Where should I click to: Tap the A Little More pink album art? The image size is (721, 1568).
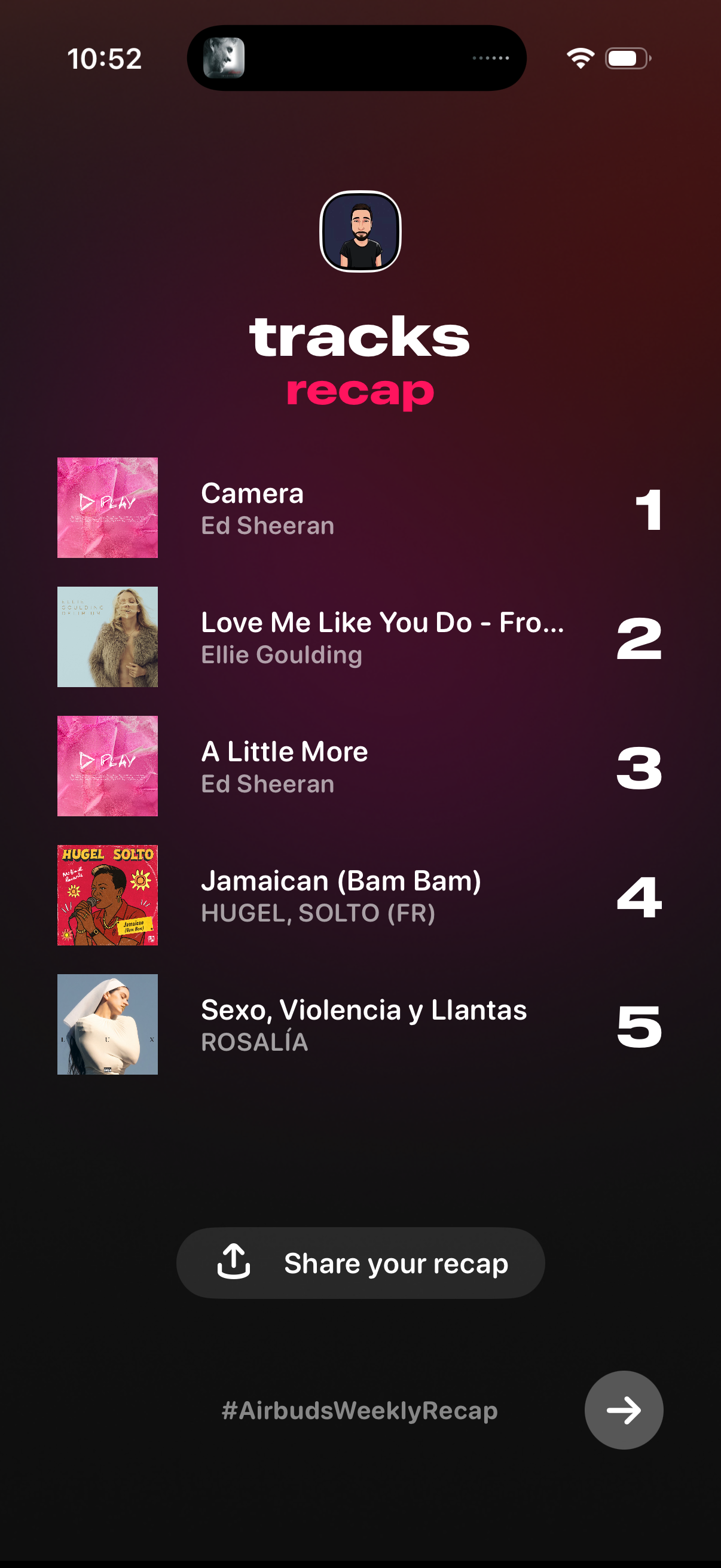(107, 765)
